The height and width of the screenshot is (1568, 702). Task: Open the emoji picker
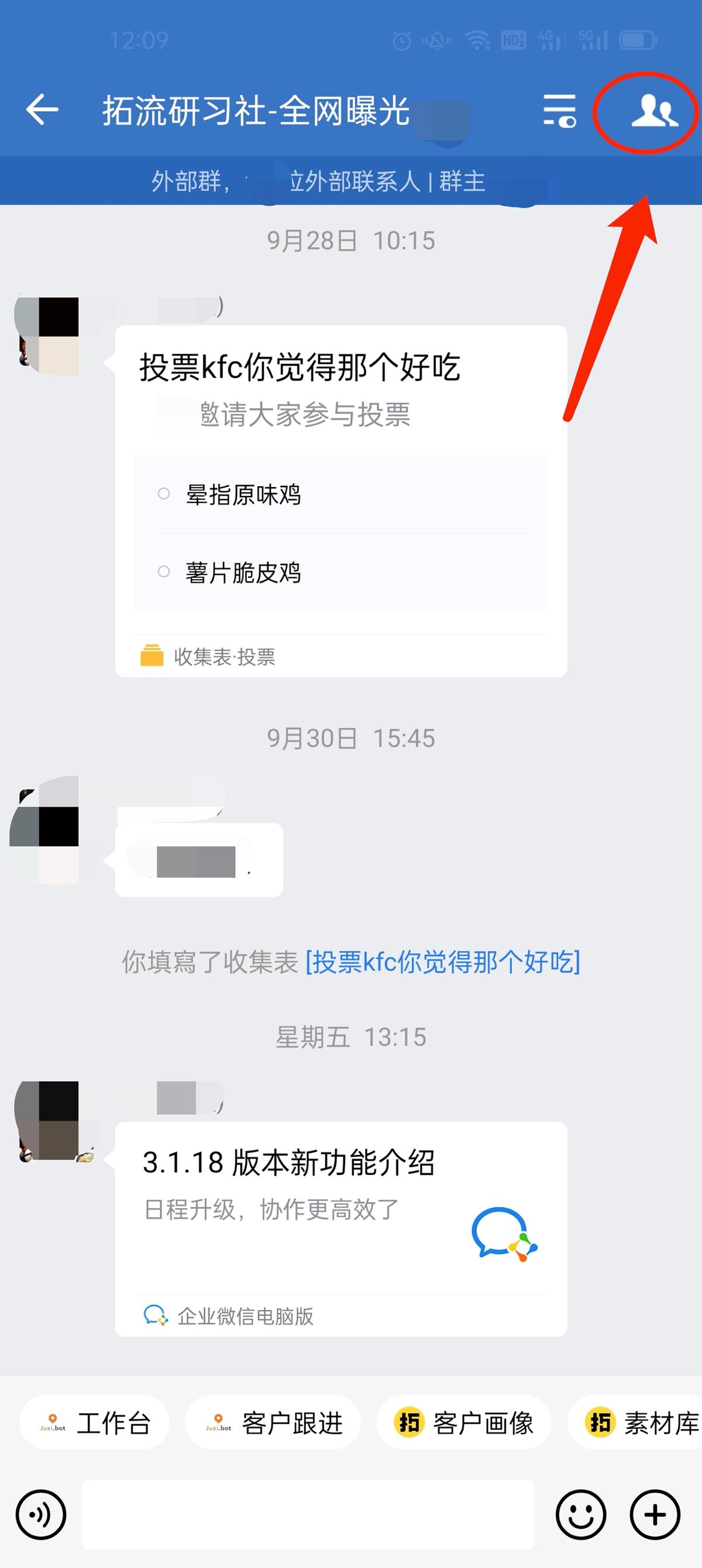[x=581, y=1514]
